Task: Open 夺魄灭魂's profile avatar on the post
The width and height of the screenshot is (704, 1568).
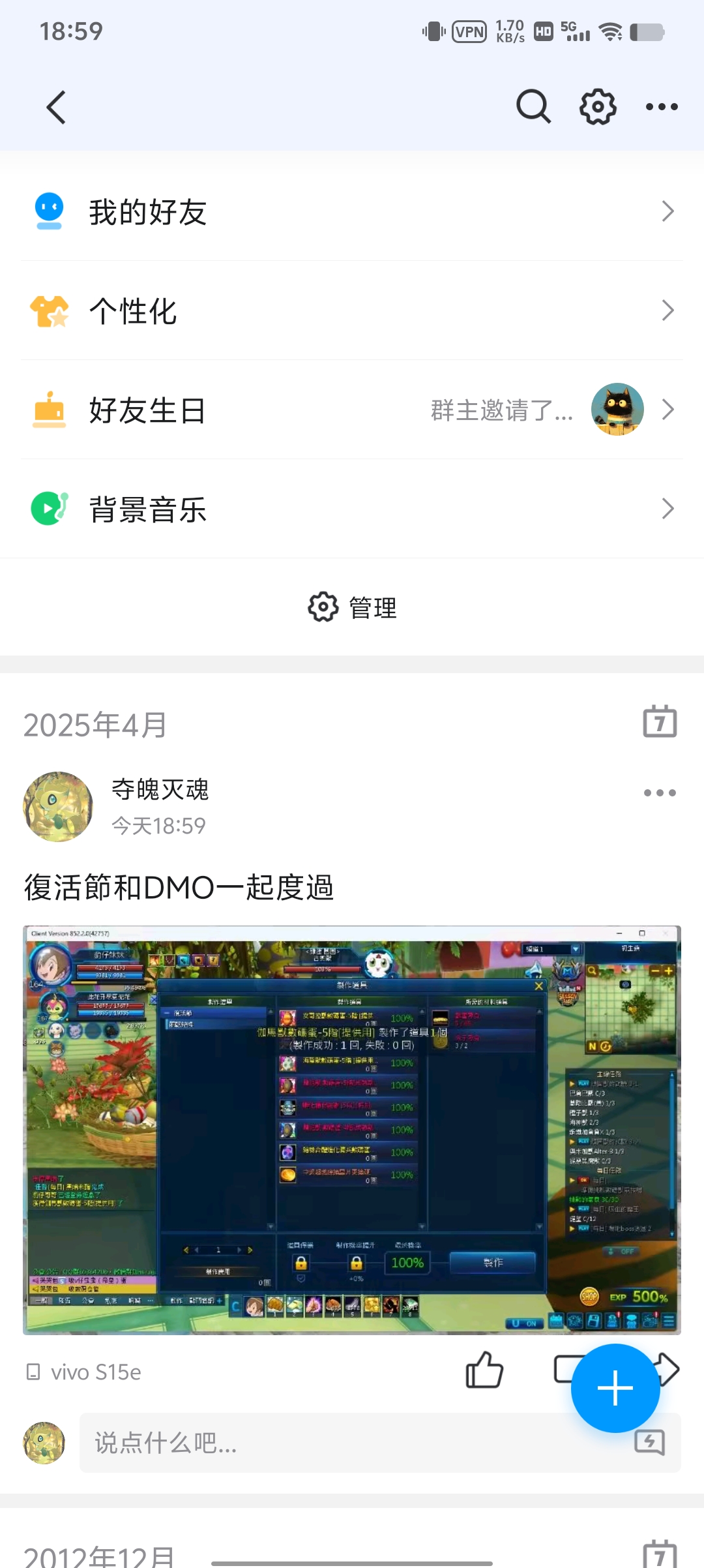Action: [58, 807]
